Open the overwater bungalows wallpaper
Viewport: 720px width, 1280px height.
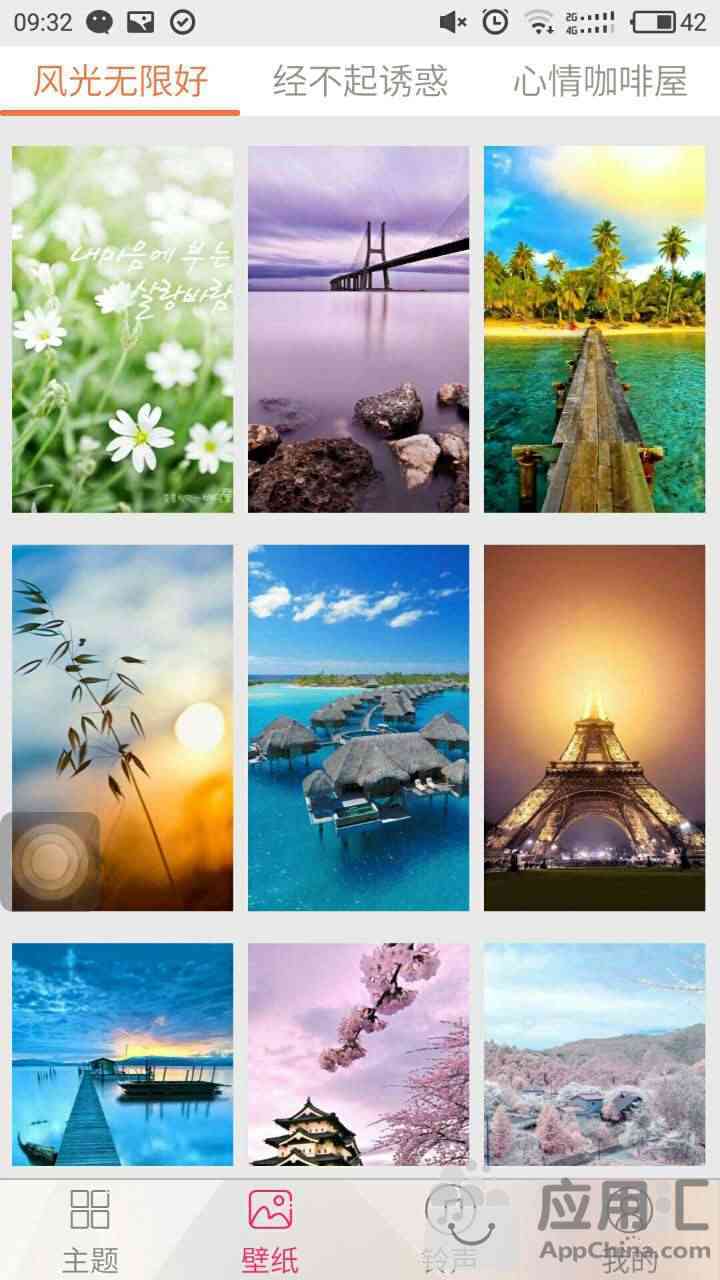pos(359,728)
